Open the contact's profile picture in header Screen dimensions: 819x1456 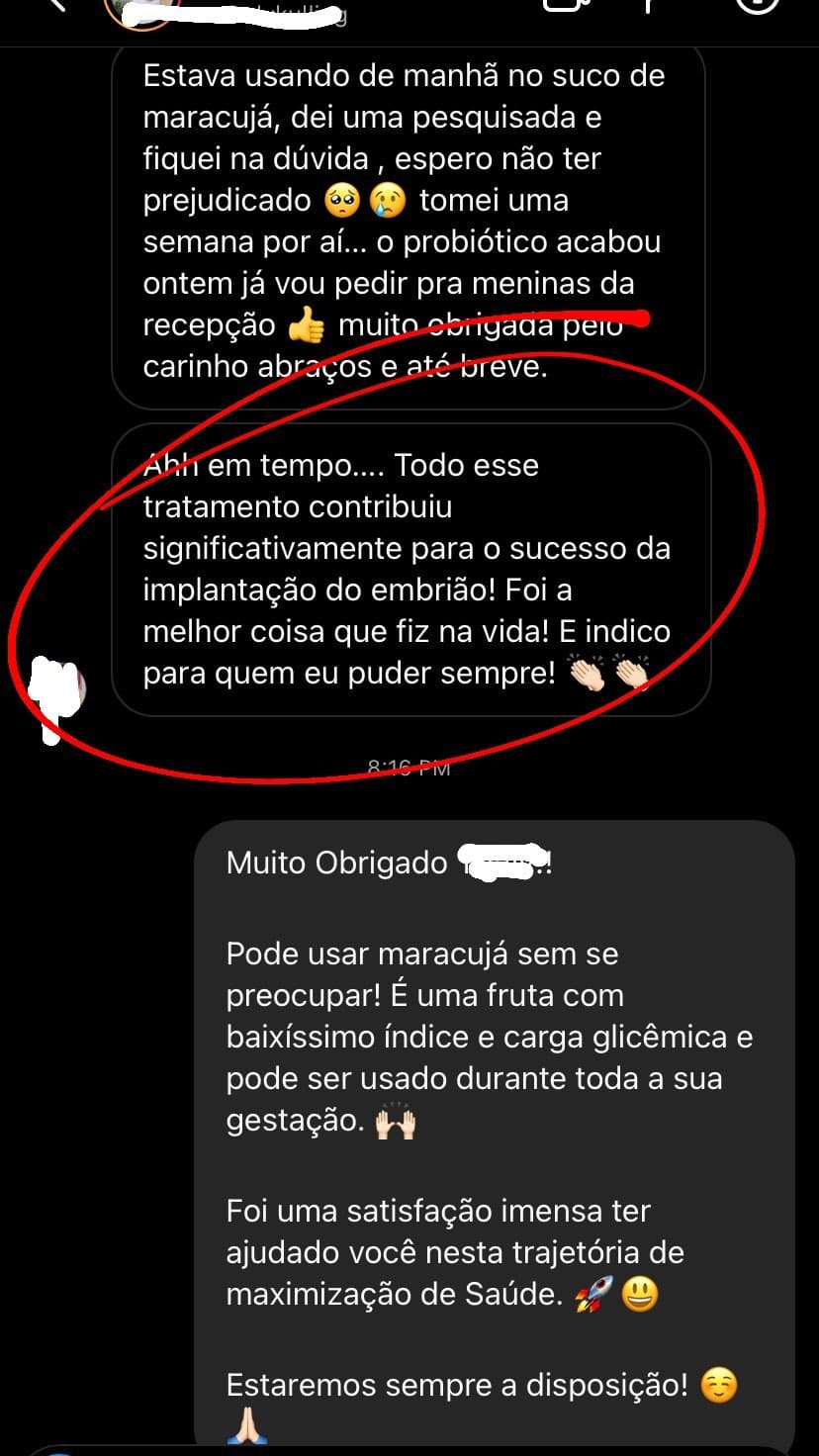(x=138, y=10)
